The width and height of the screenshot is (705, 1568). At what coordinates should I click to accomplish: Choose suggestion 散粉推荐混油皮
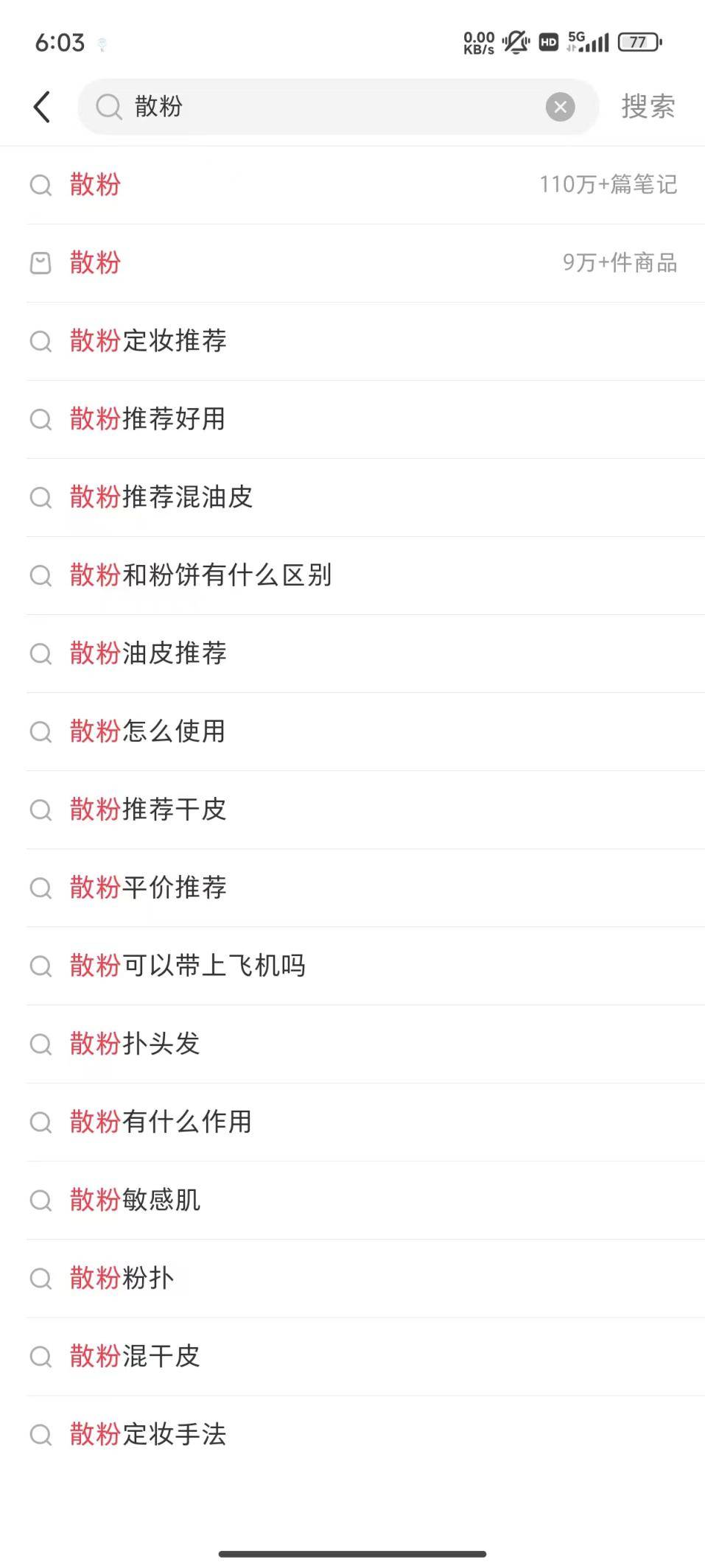click(352, 497)
